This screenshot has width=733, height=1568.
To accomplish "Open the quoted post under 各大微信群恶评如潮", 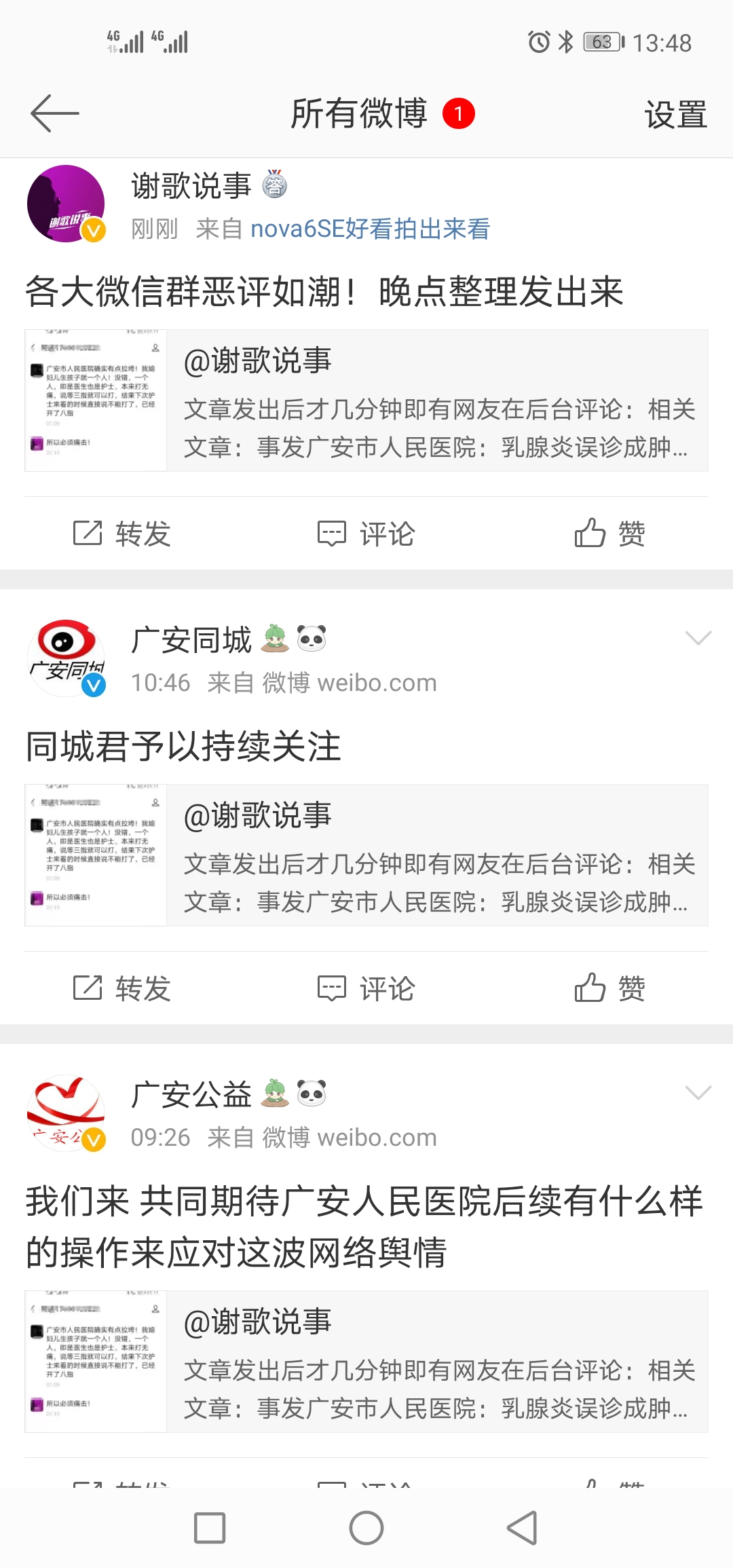I will [x=366, y=400].
